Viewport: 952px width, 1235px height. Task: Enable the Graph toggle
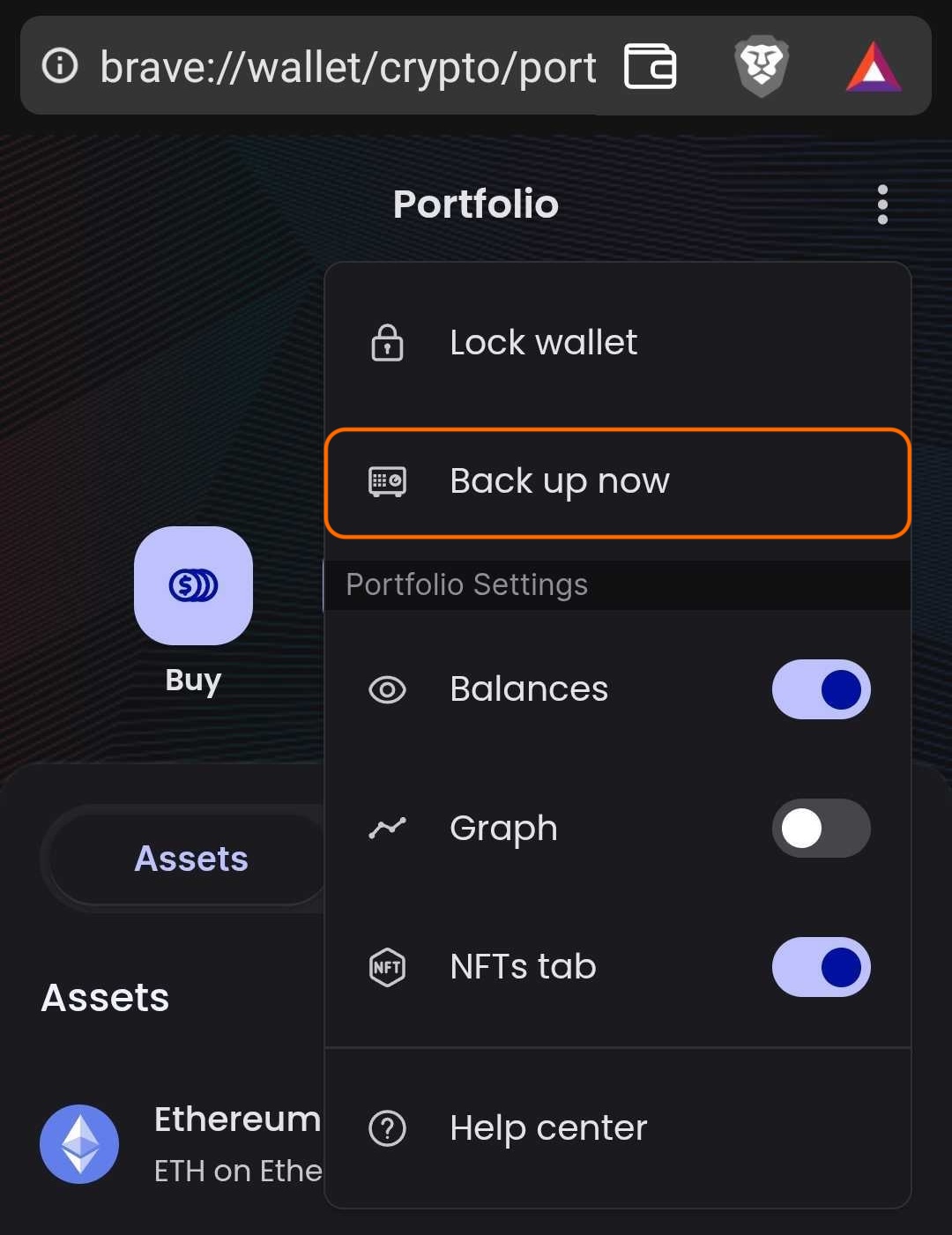coord(821,828)
